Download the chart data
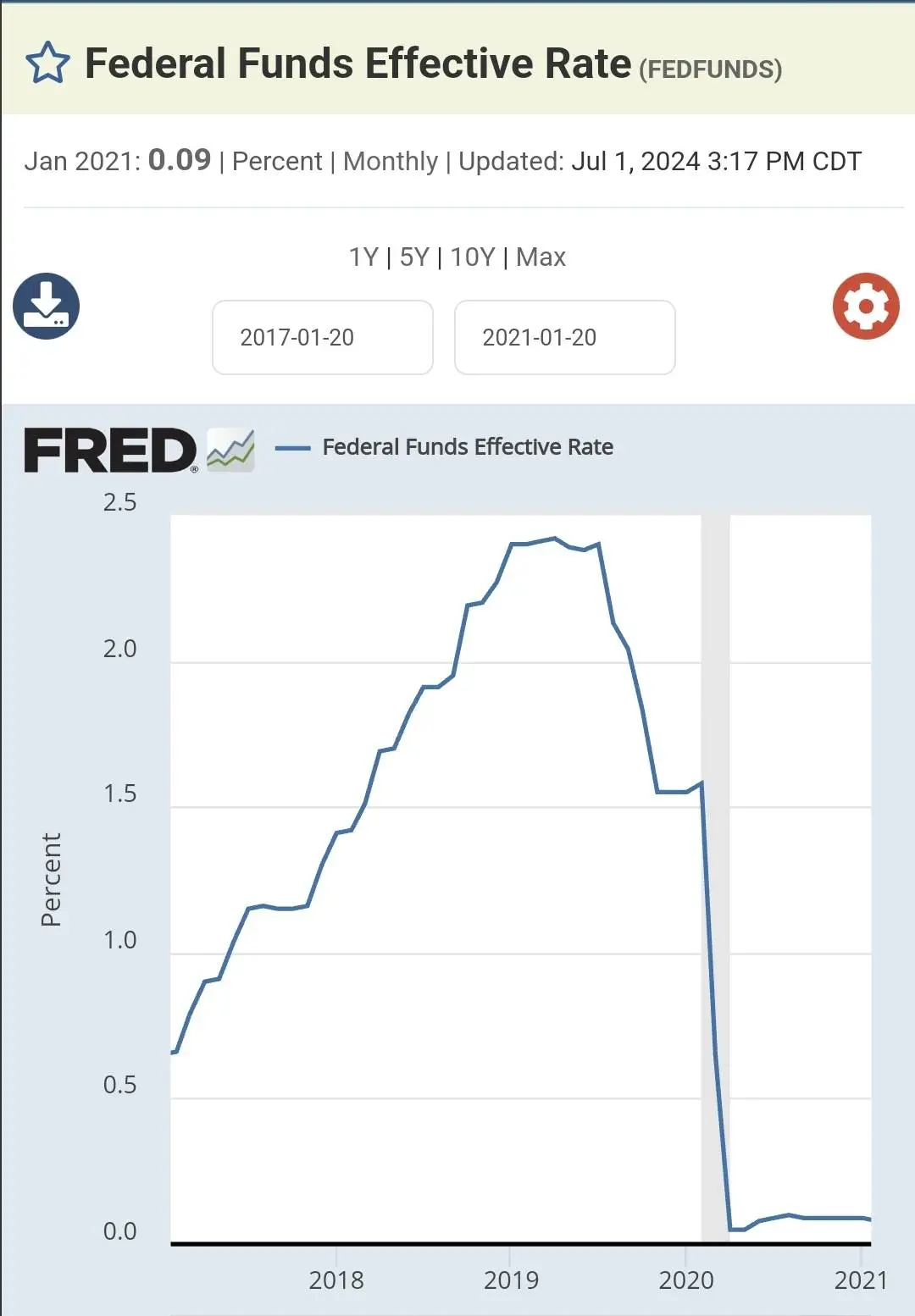The height and width of the screenshot is (1316, 915). [x=46, y=306]
